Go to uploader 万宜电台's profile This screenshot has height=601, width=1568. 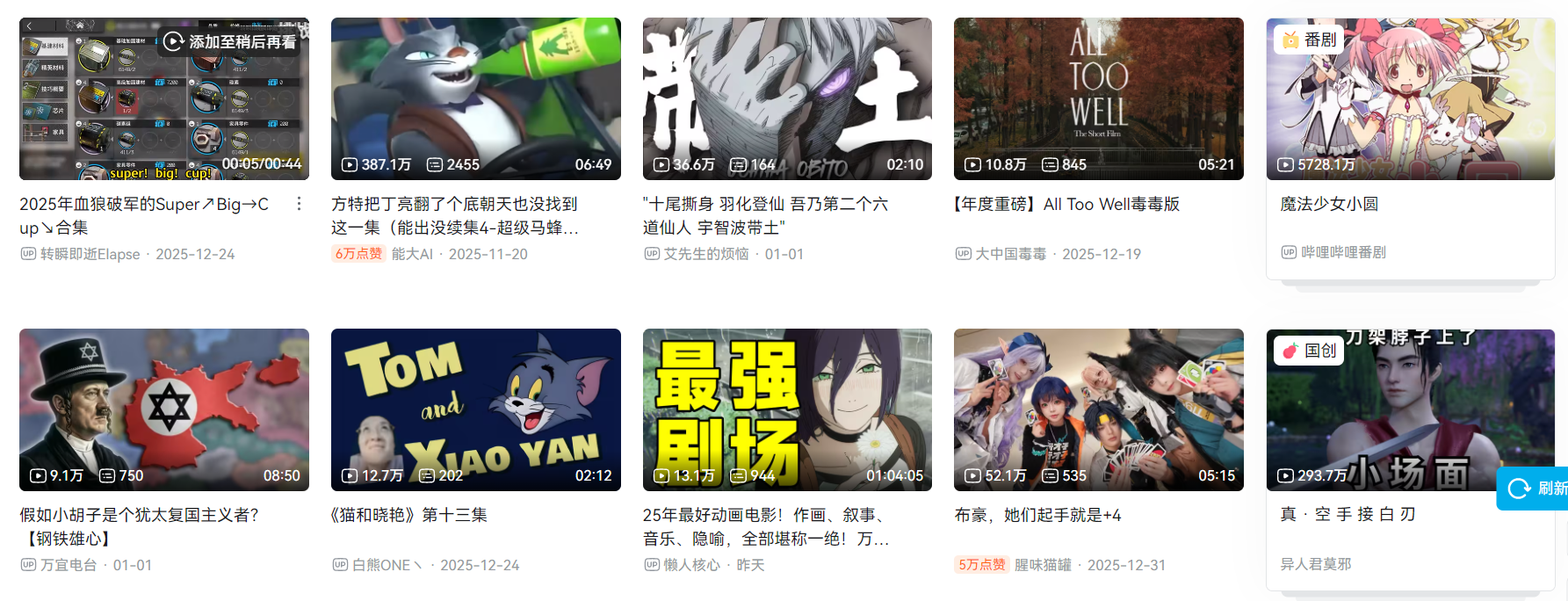pos(68,565)
